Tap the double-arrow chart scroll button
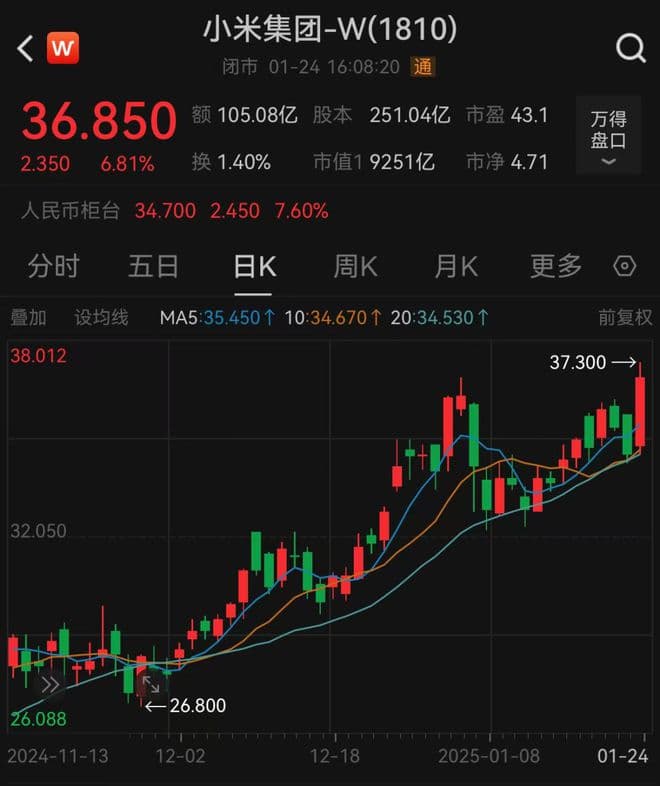 point(50,685)
